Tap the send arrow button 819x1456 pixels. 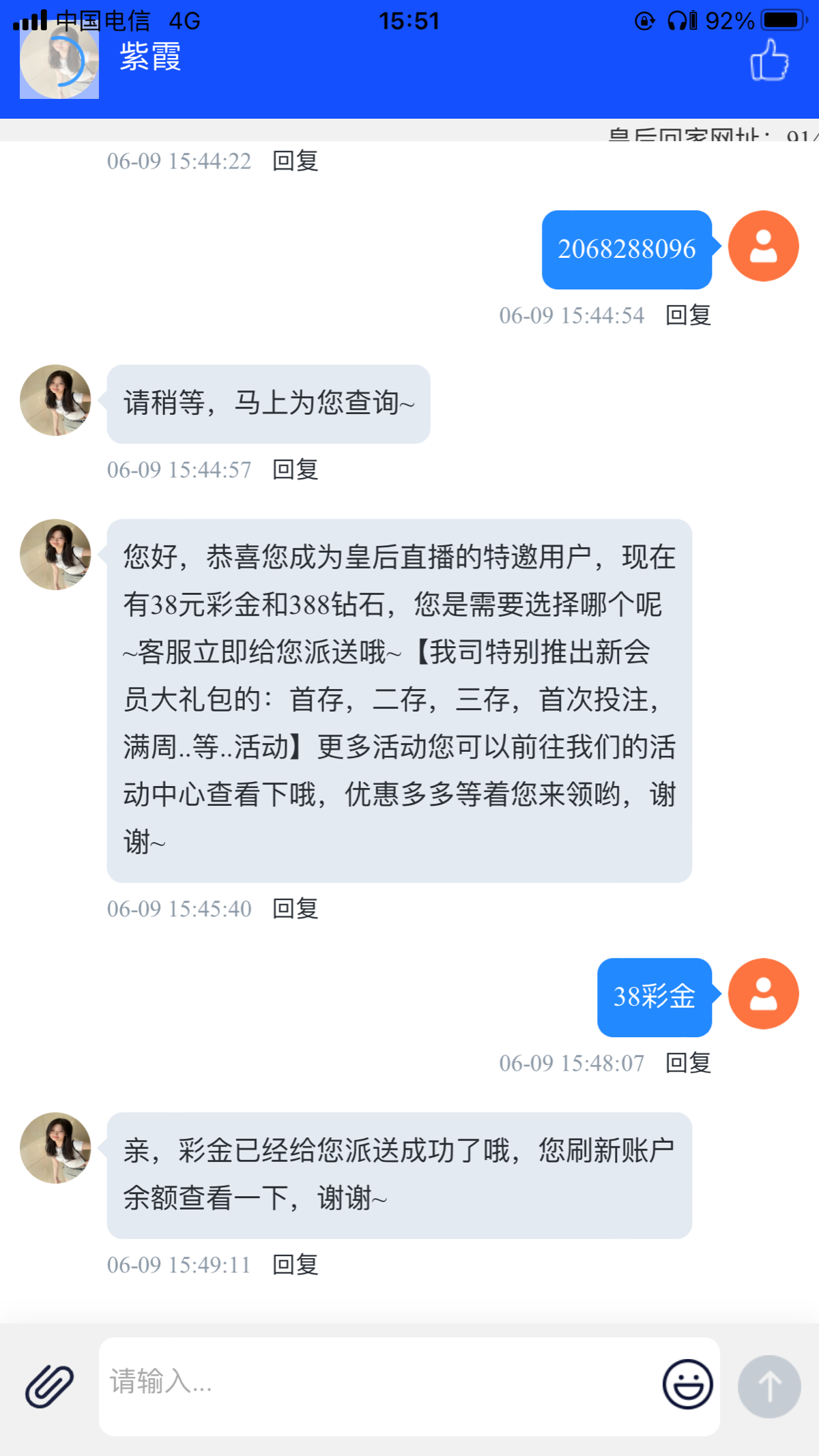pos(769,1386)
